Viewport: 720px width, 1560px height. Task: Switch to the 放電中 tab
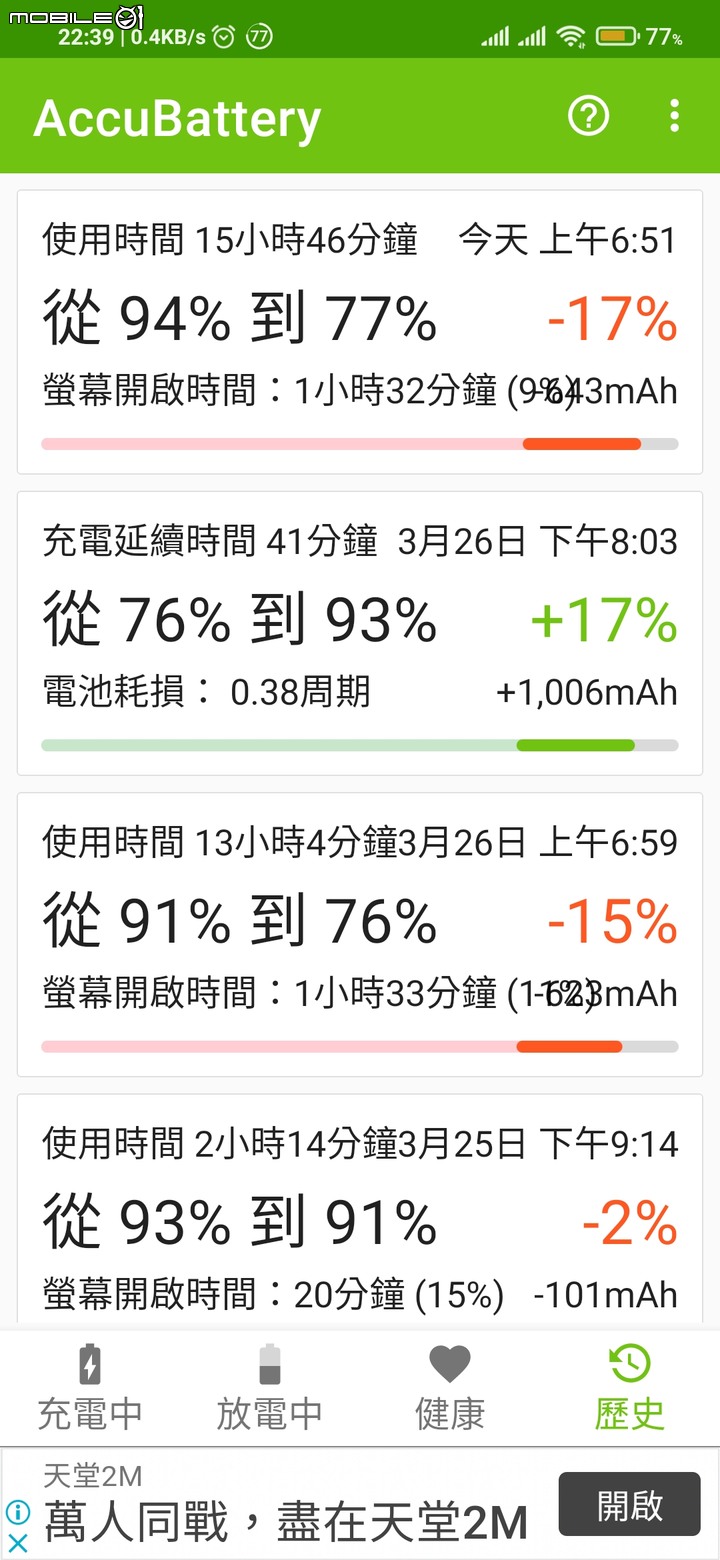[x=270, y=1388]
